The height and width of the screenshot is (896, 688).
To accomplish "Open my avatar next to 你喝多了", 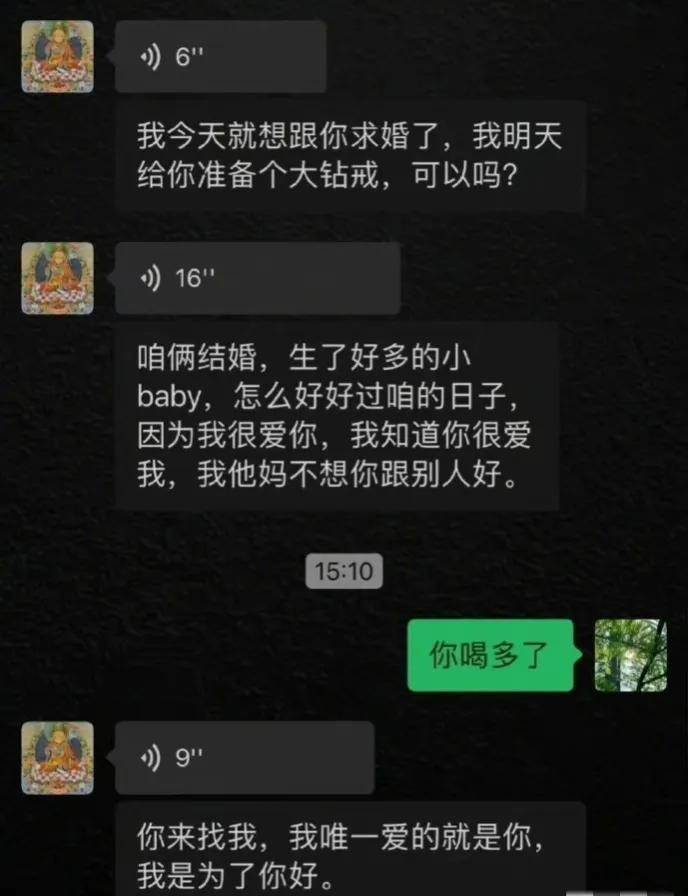I will 630,655.
